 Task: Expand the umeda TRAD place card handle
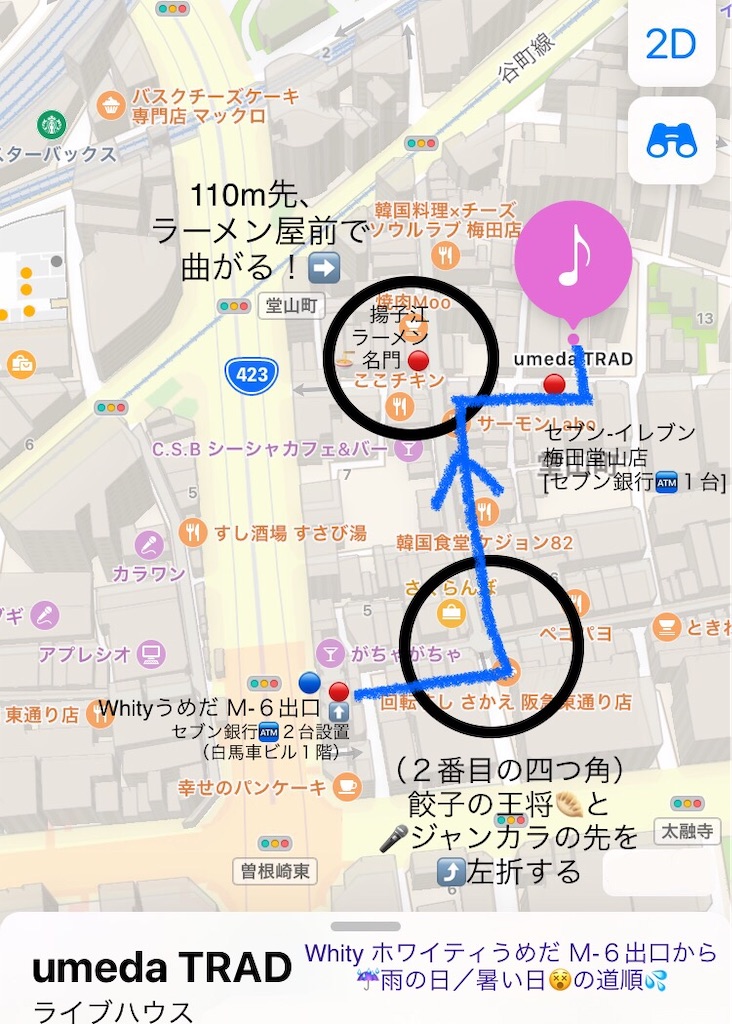pos(366,927)
